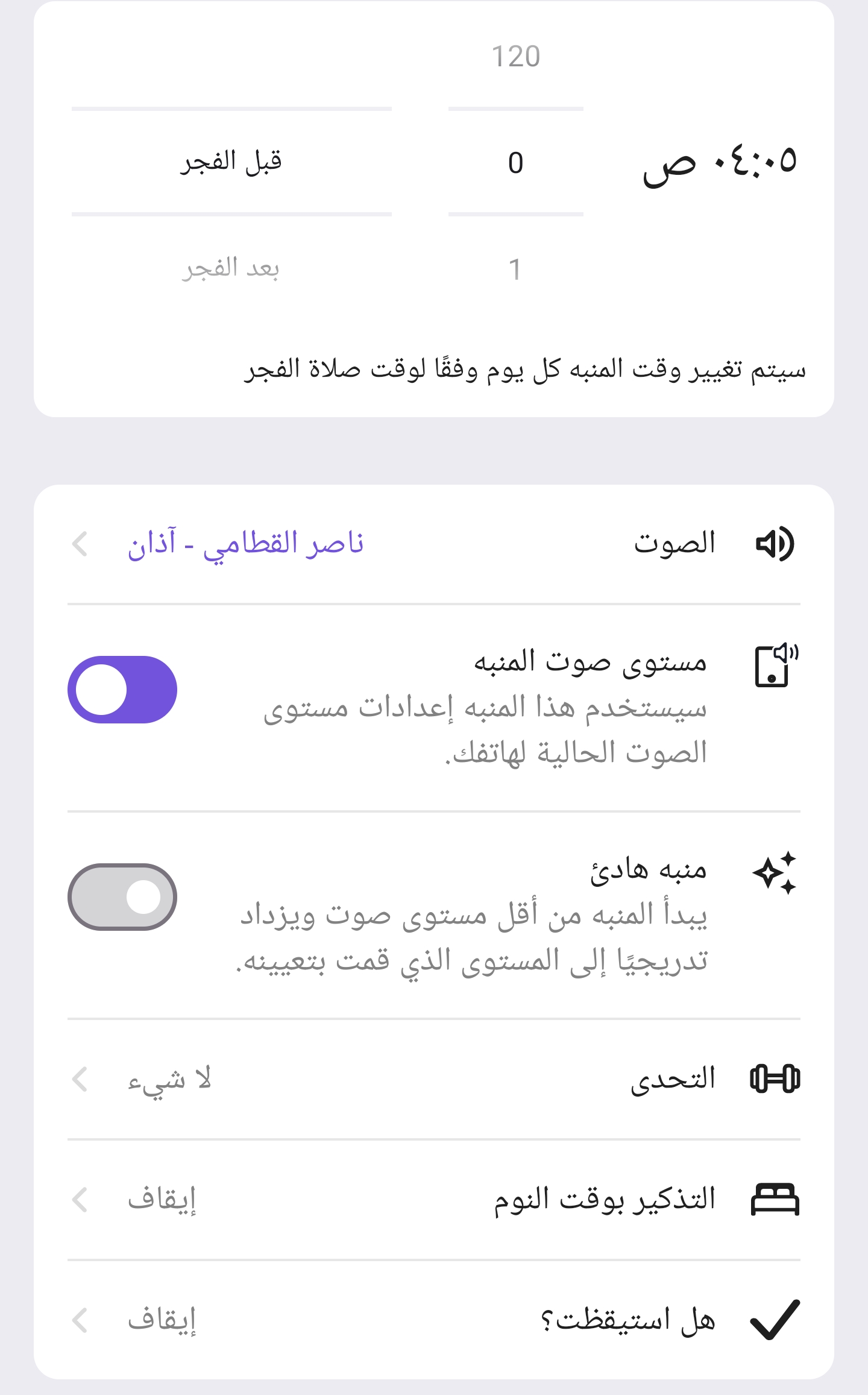The width and height of the screenshot is (868, 1395).
Task: Turn off the مستوى صوت المنبه switch
Action: pyautogui.click(x=122, y=690)
